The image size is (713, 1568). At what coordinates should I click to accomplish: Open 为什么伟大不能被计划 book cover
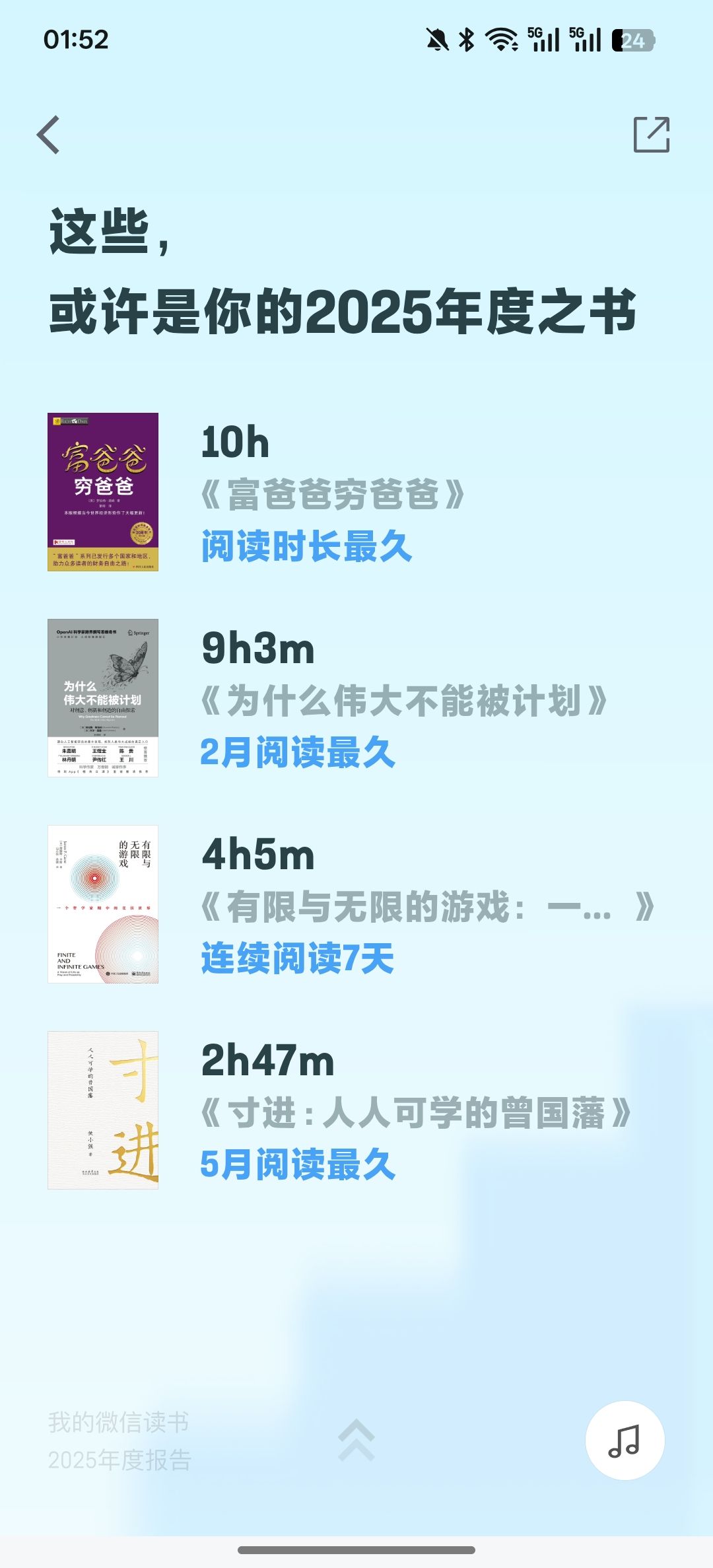coord(103,698)
